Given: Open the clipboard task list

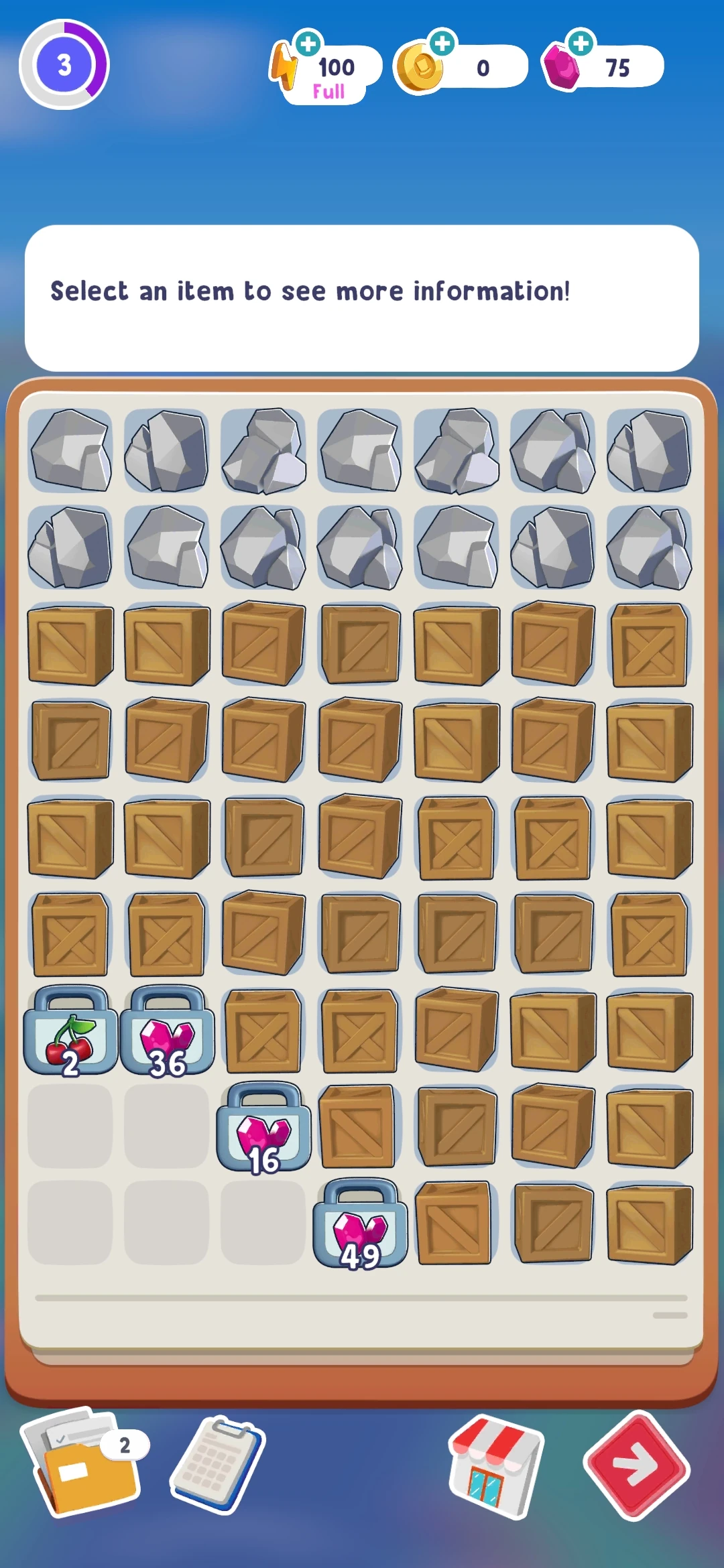Looking at the screenshot, I should (218, 1464).
